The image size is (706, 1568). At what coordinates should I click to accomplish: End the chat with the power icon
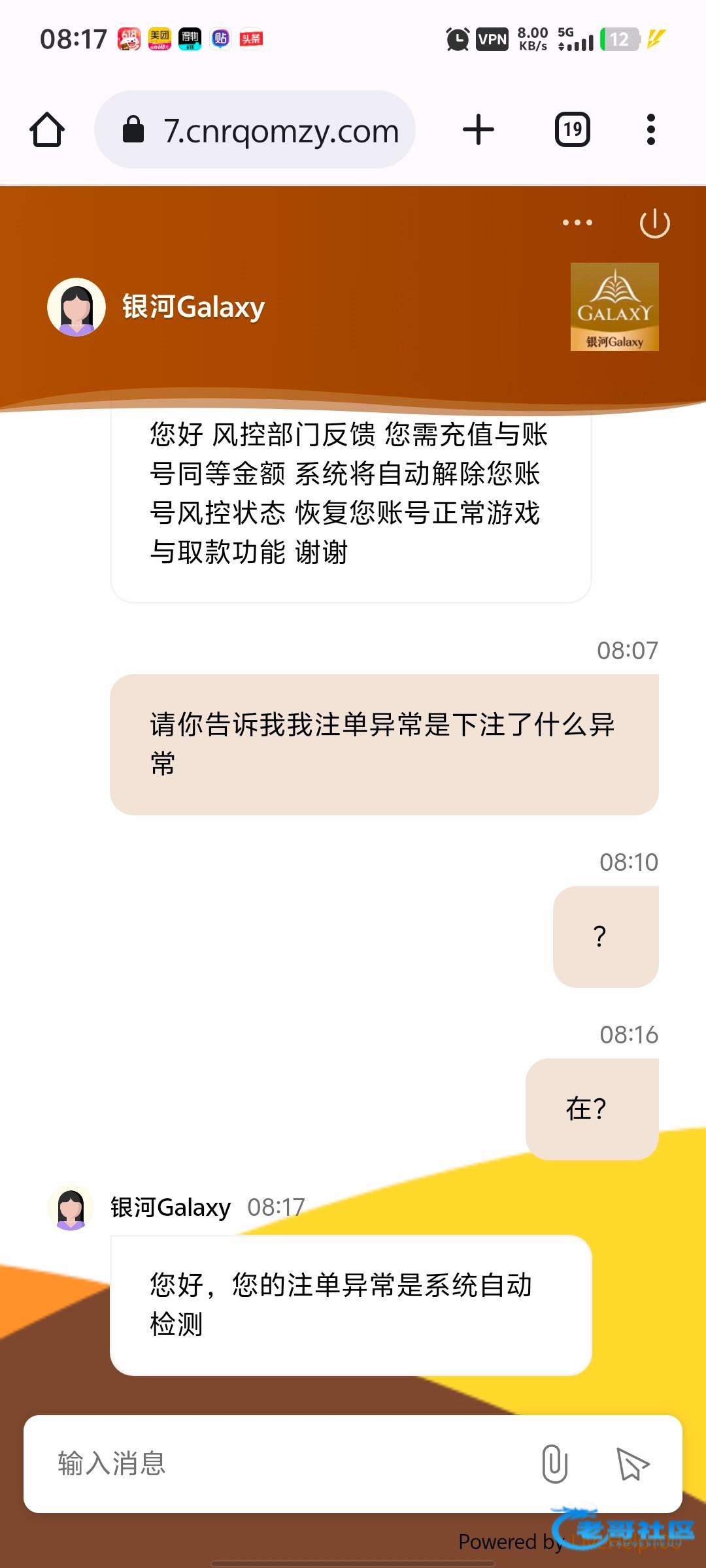click(654, 223)
